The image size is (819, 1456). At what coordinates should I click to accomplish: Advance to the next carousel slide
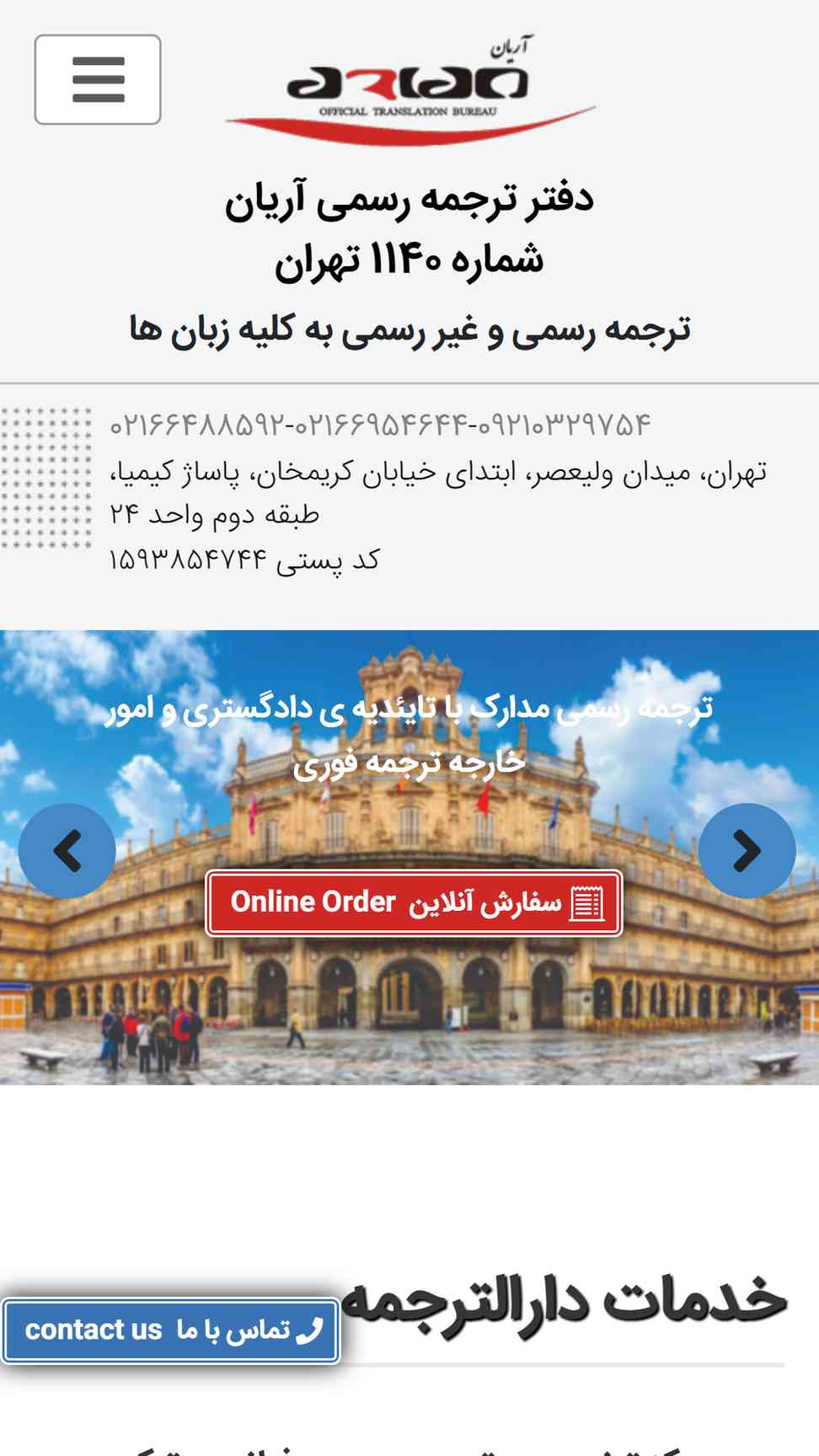click(747, 850)
